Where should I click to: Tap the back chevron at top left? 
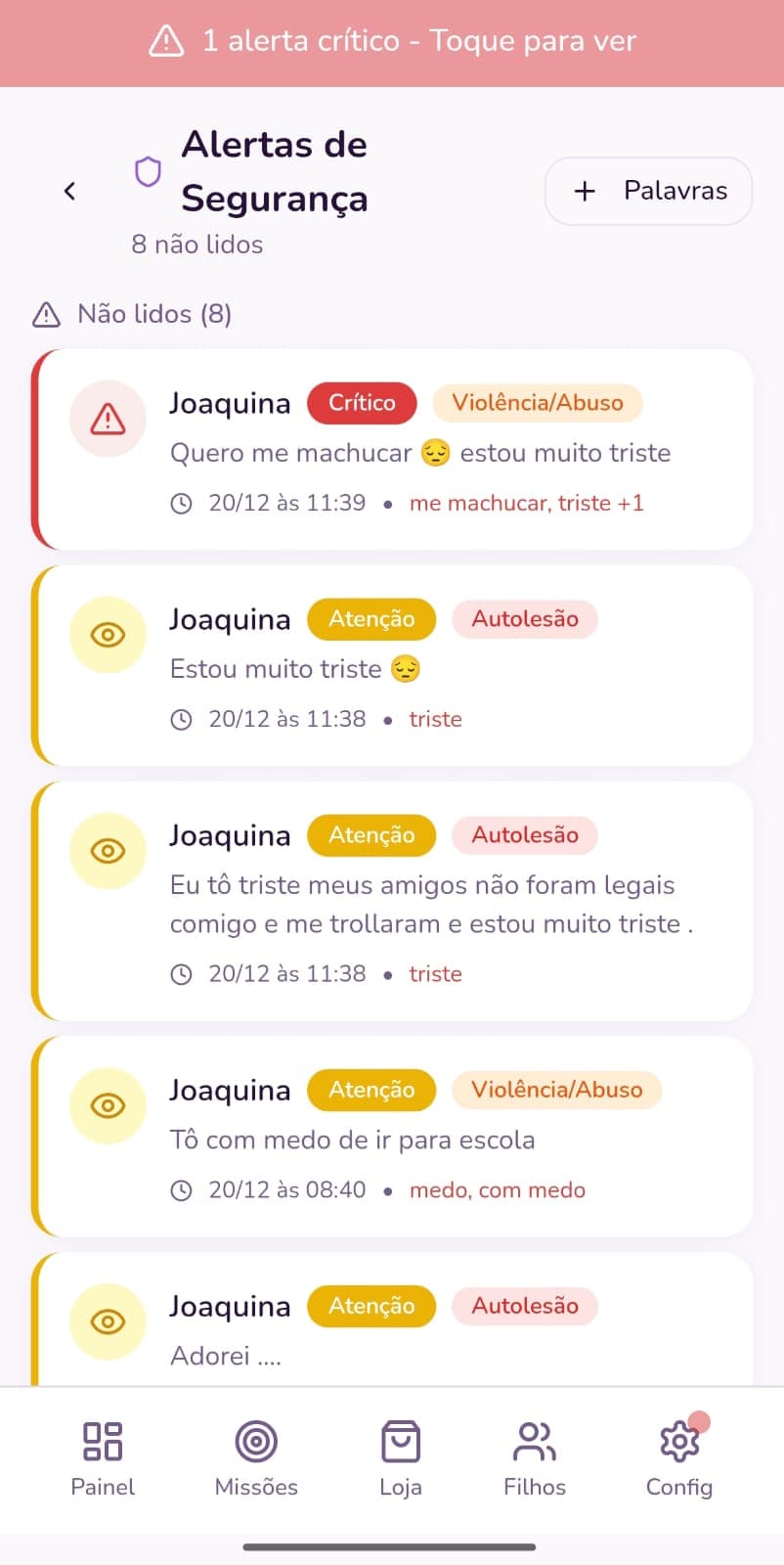(70, 191)
